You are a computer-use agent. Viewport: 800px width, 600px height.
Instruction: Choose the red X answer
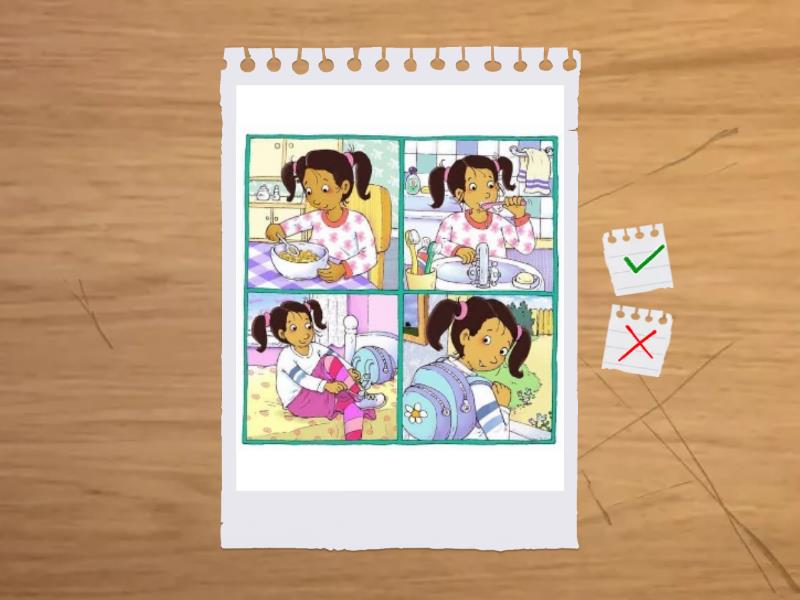point(637,344)
